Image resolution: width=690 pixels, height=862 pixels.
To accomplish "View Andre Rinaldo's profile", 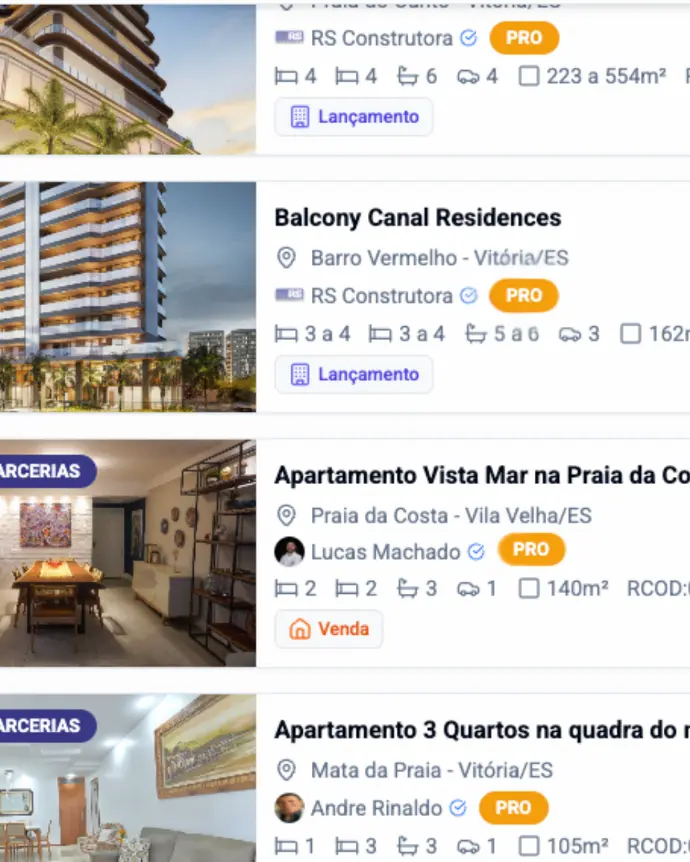I will click(375, 808).
